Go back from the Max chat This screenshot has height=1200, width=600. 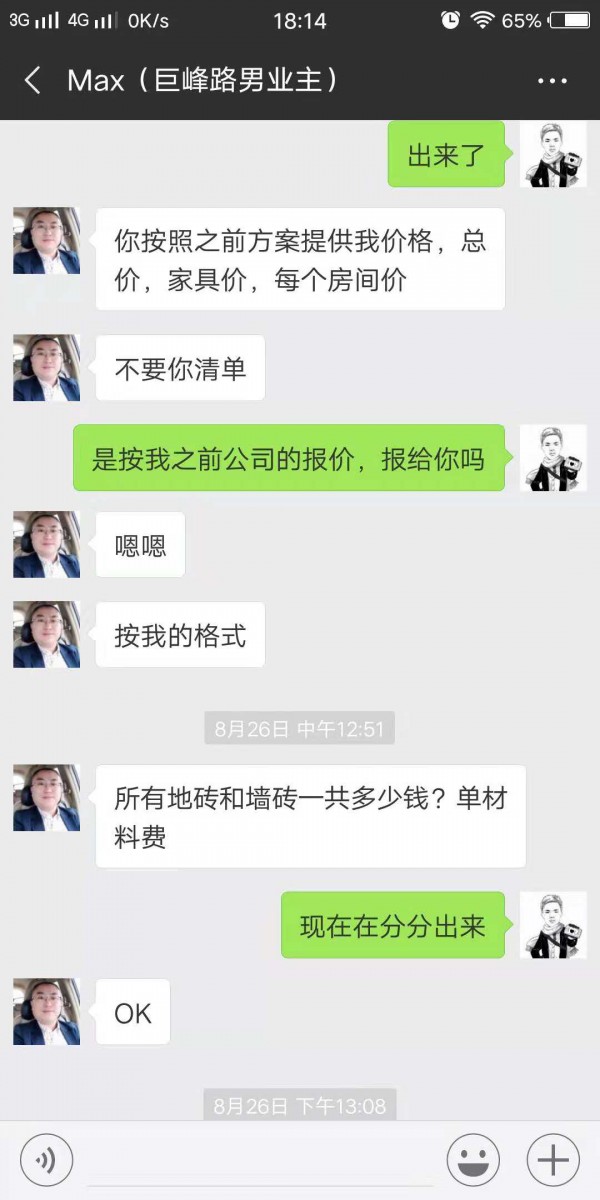point(32,81)
